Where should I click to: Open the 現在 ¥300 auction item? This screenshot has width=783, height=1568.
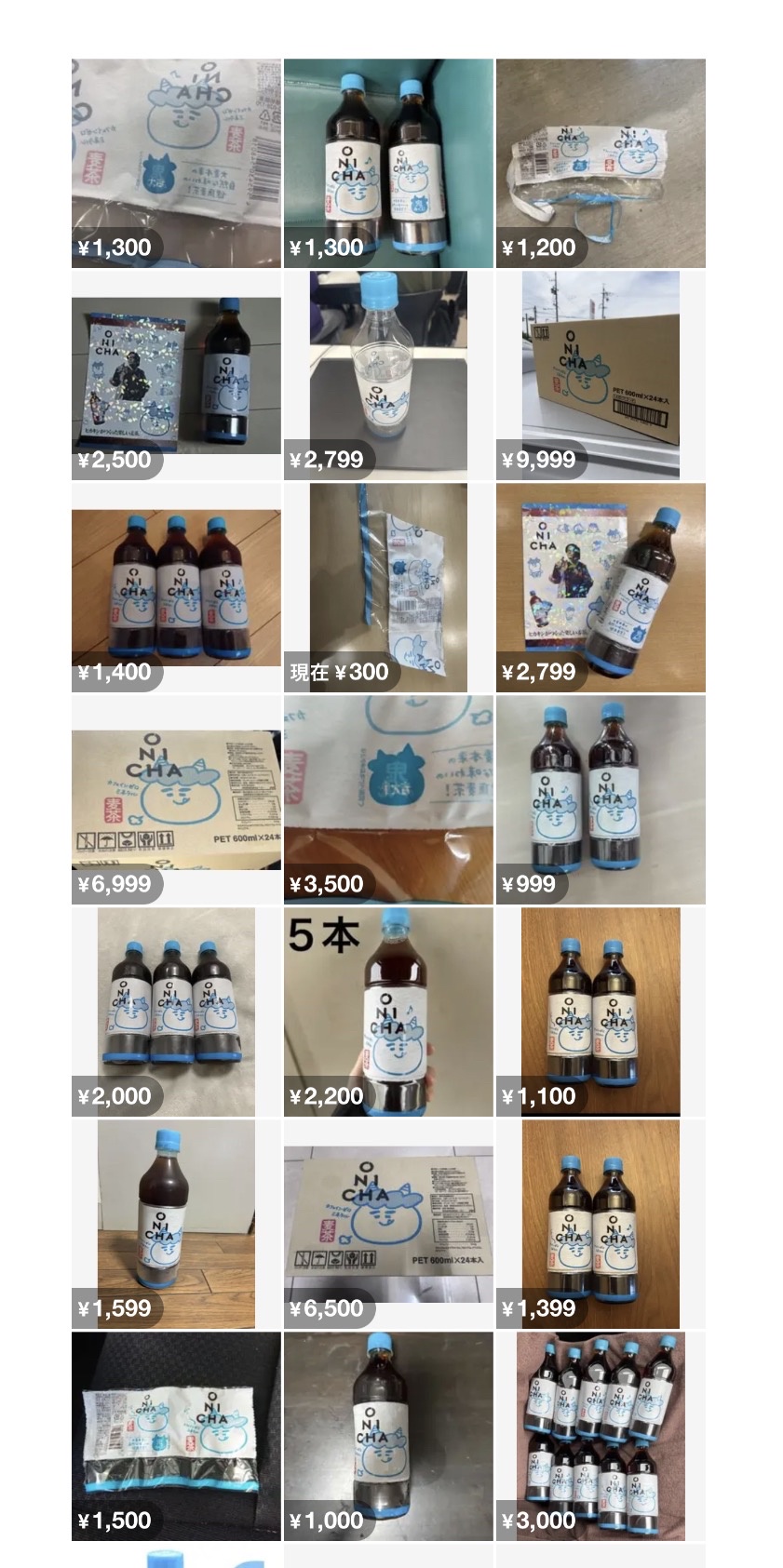coord(388,587)
